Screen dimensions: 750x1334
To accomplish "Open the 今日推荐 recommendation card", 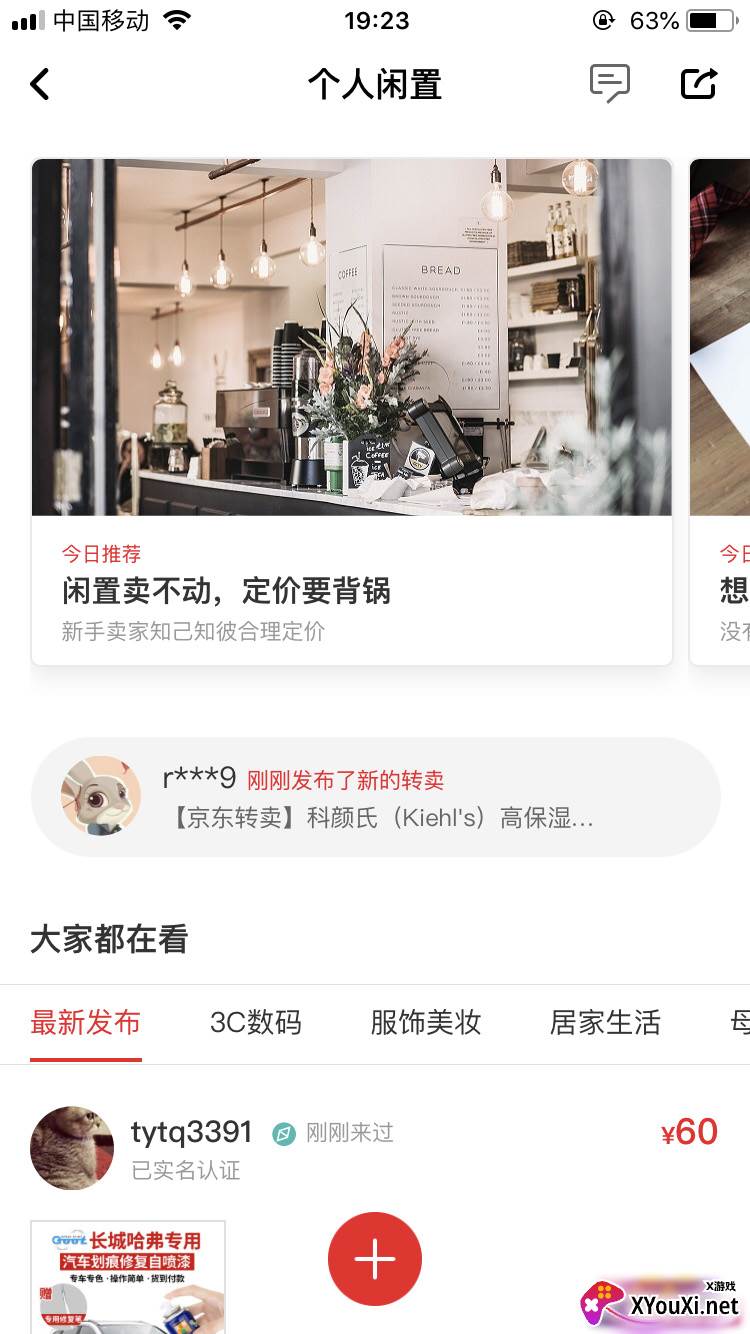I will tap(100, 553).
